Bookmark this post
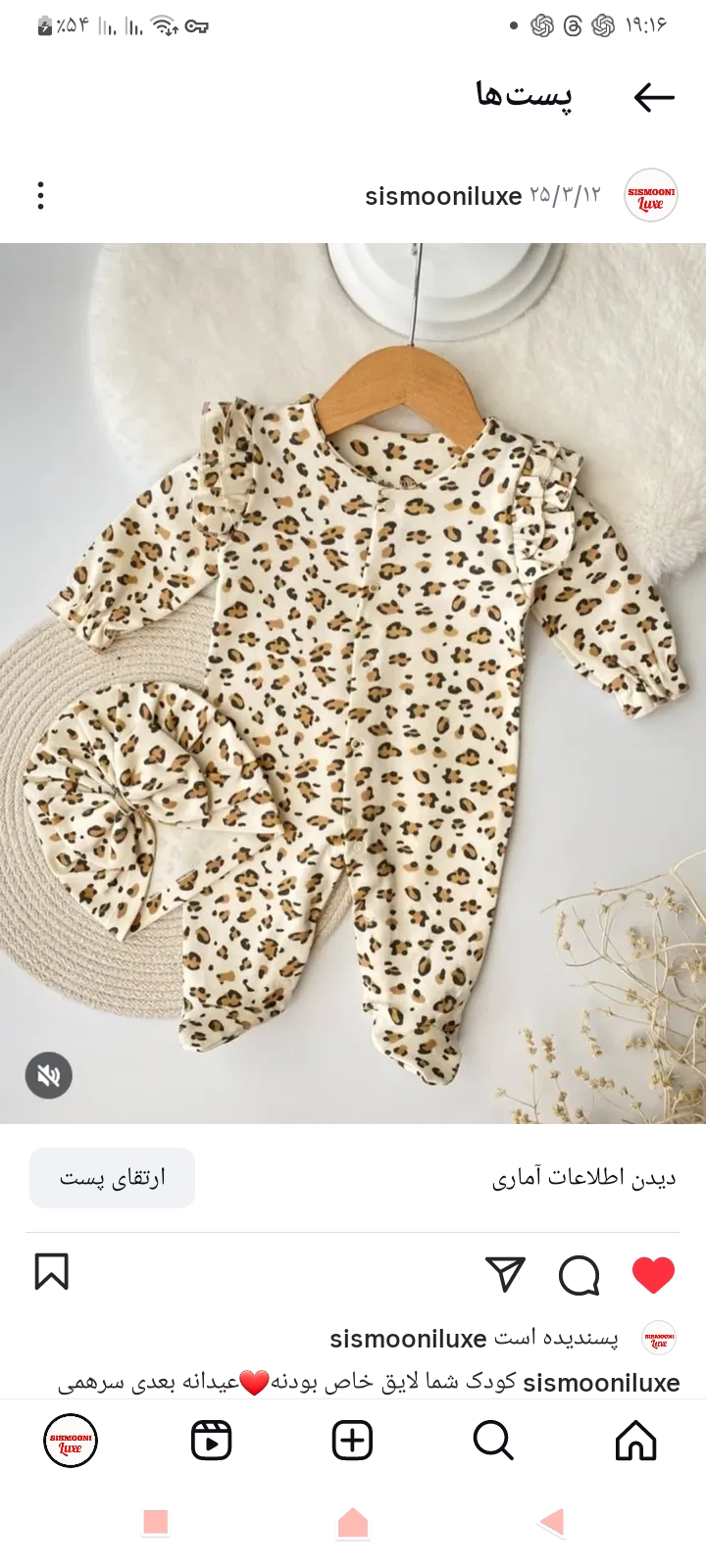Screen dimensions: 706x1568 [x=51, y=1272]
